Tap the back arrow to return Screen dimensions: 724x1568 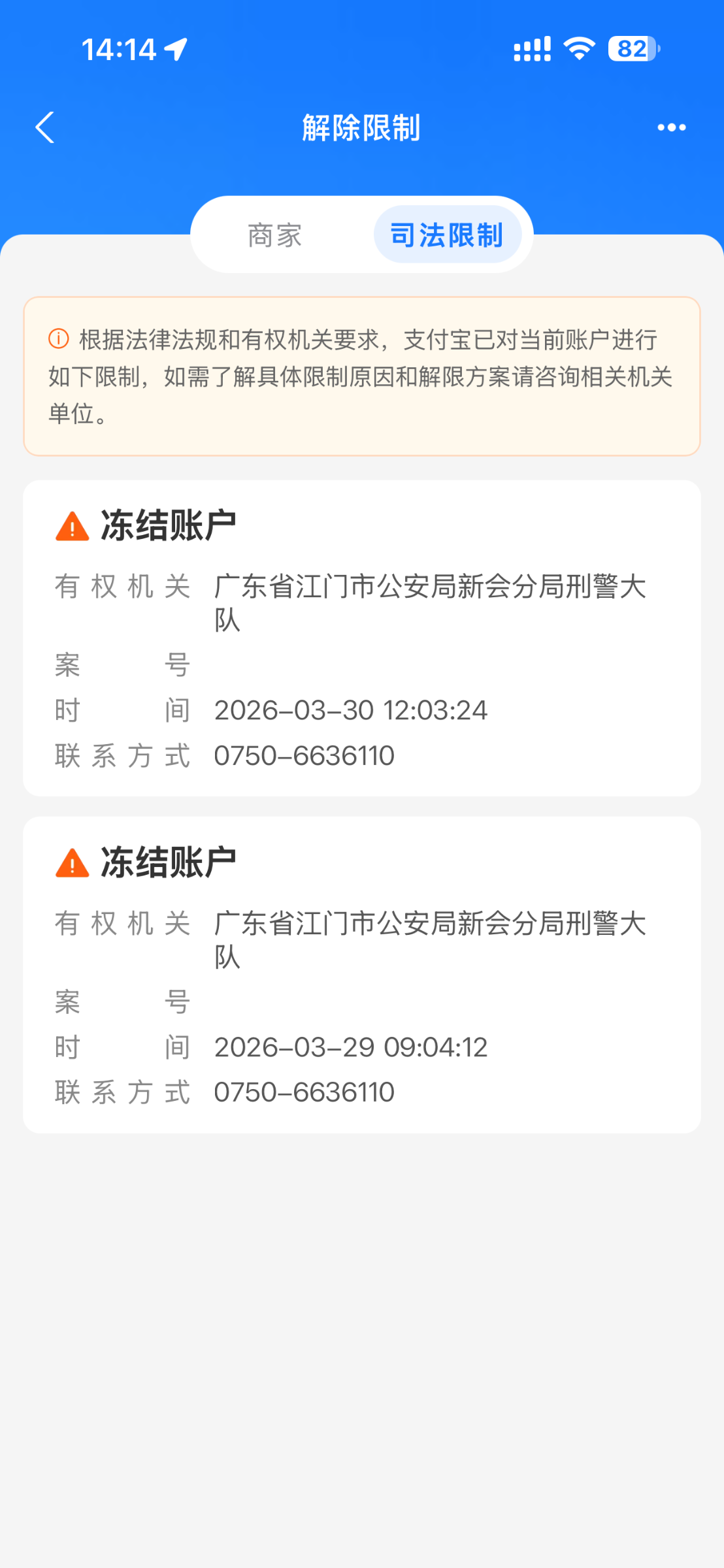pyautogui.click(x=44, y=127)
